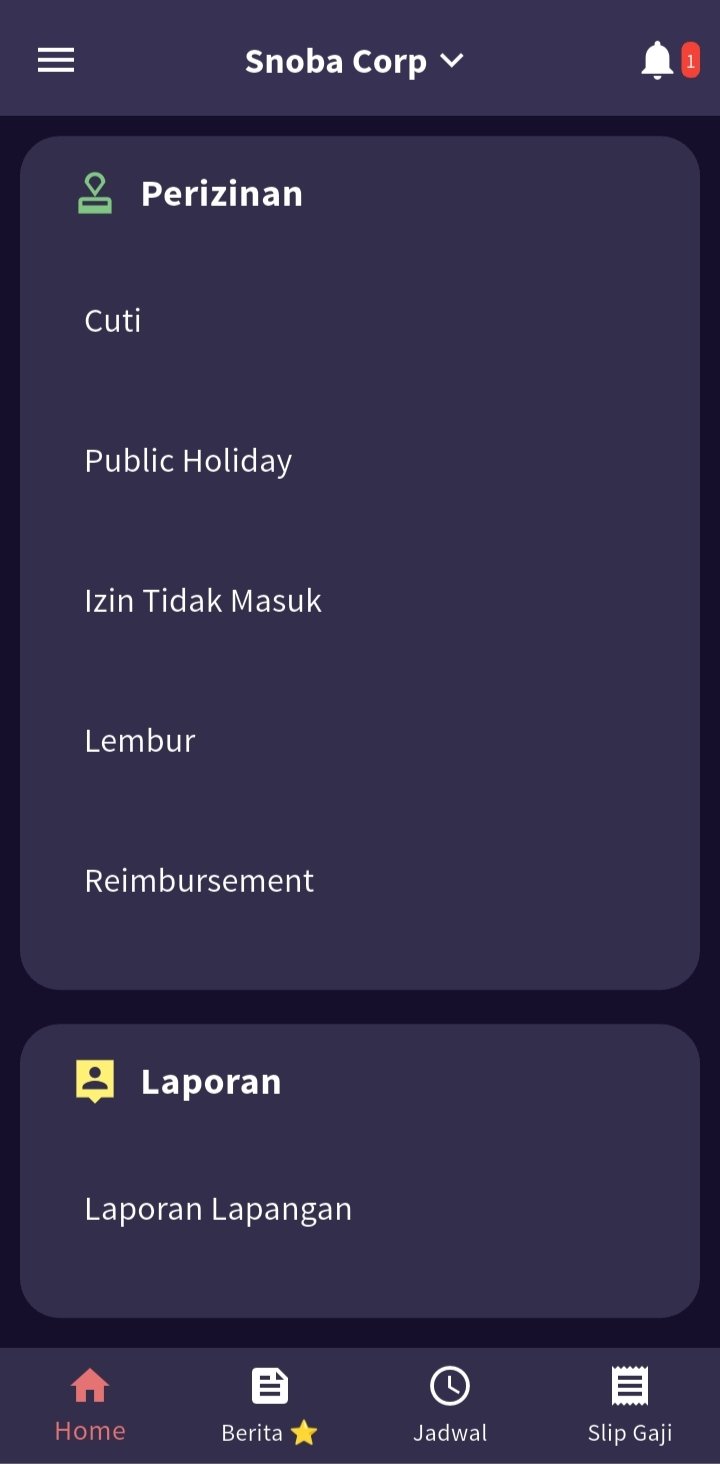
Task: Open Izin Tidak Masuk
Action: click(203, 601)
